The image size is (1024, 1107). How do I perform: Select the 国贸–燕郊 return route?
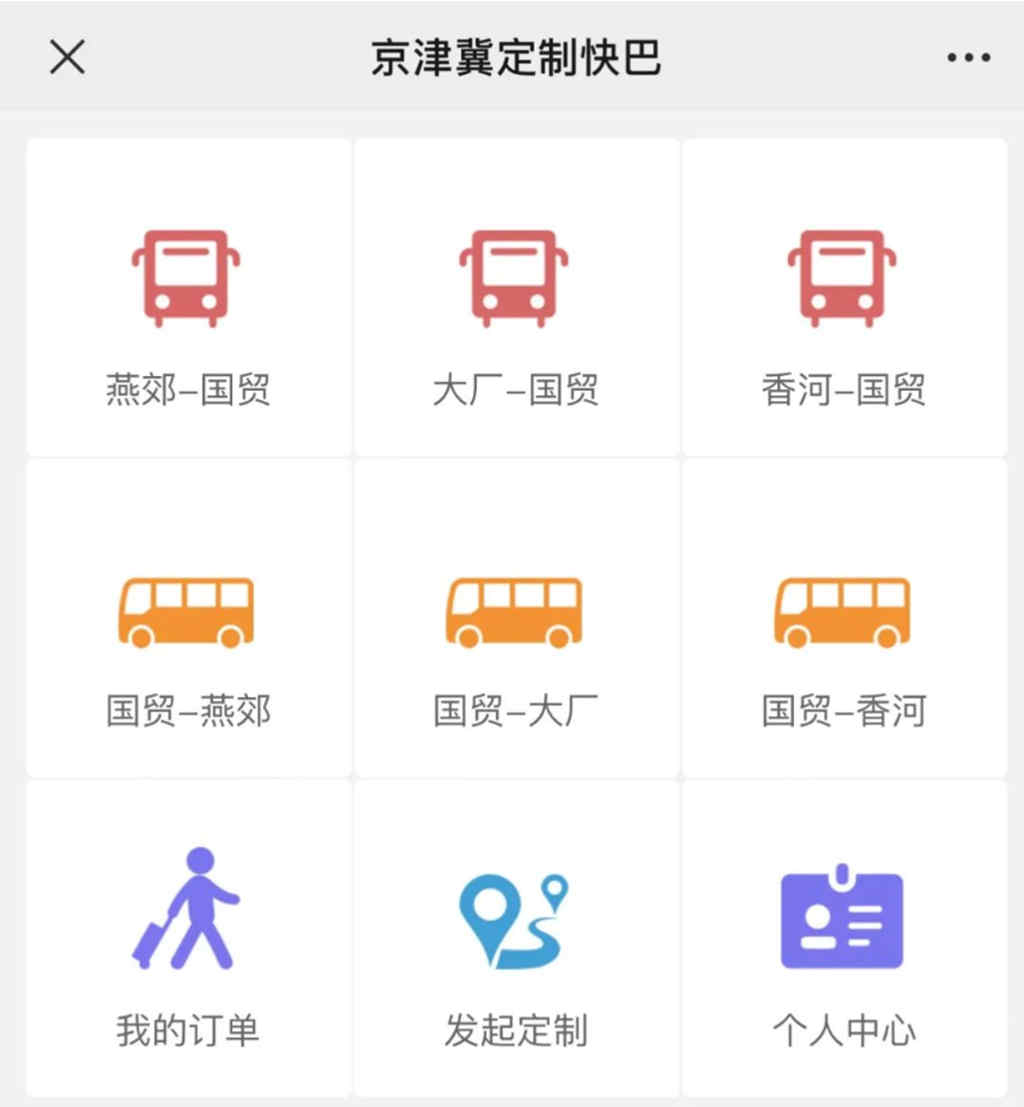188,618
